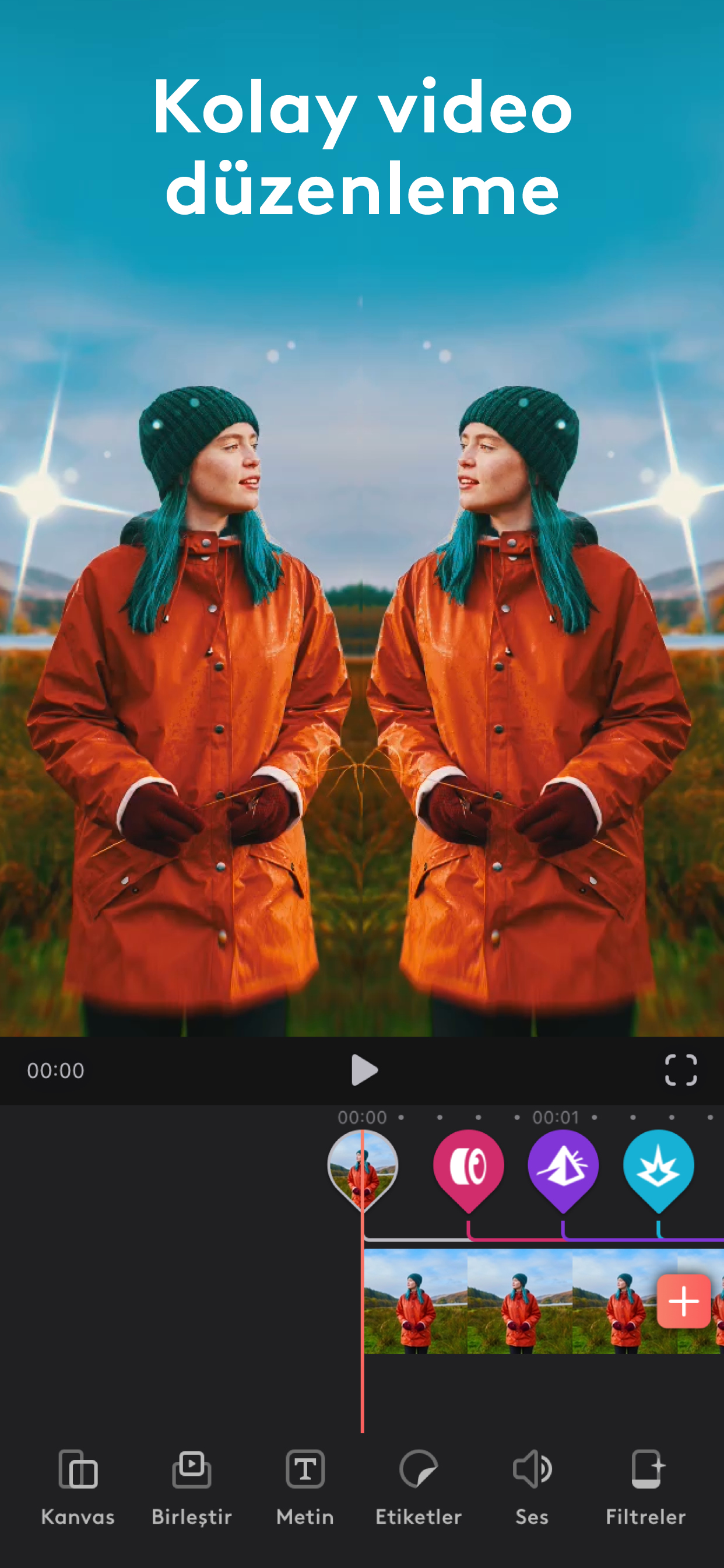Tap the middle clip frame in the timeline
Viewport: 724px width, 1568px height.
tap(517, 1303)
